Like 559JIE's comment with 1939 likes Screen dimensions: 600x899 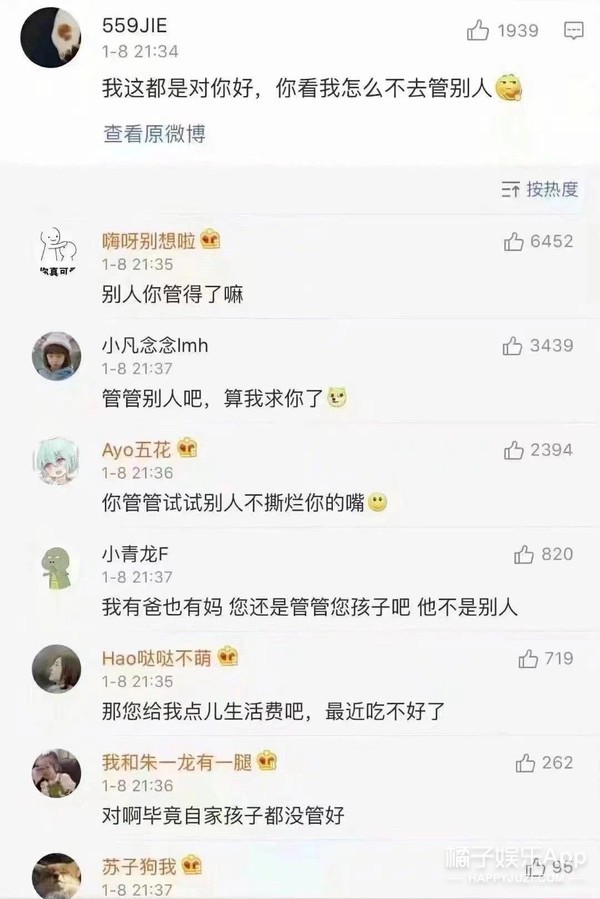478,31
